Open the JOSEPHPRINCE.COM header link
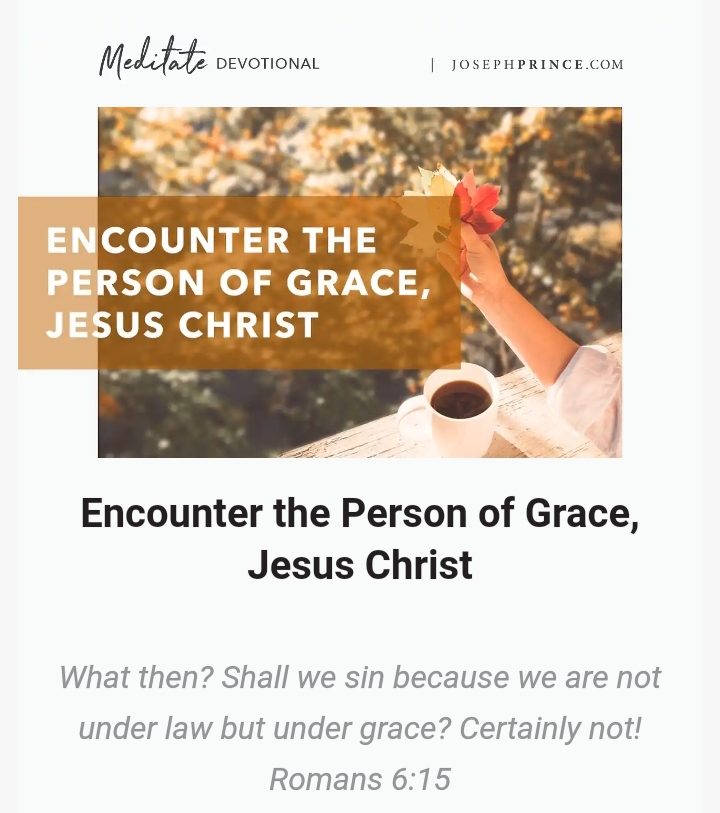The width and height of the screenshot is (720, 813). (537, 65)
